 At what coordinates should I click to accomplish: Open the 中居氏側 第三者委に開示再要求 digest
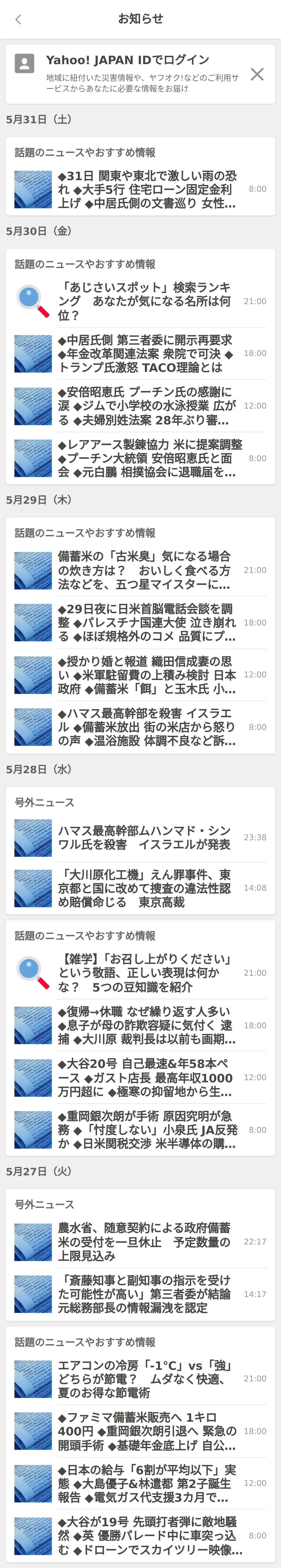tap(146, 354)
